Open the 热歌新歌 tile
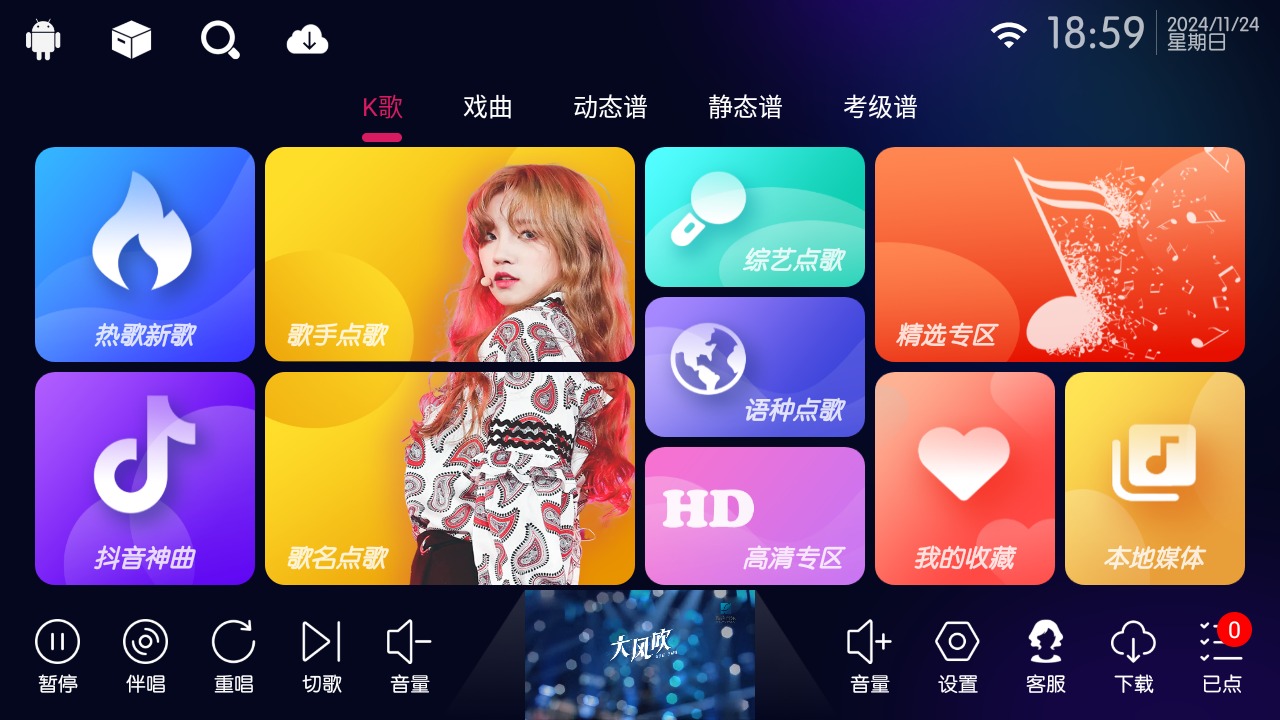The height and width of the screenshot is (720, 1280). [145, 254]
